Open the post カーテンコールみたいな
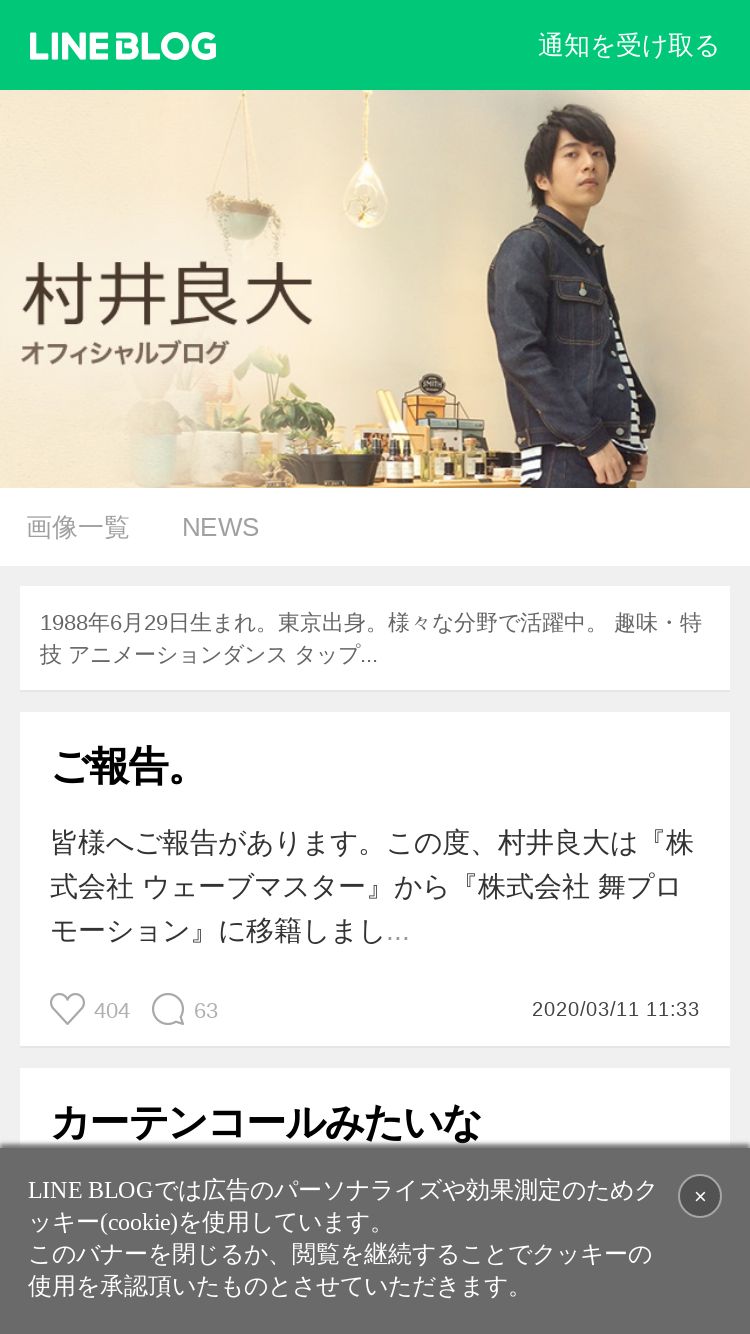This screenshot has width=750, height=1334. click(x=266, y=1122)
